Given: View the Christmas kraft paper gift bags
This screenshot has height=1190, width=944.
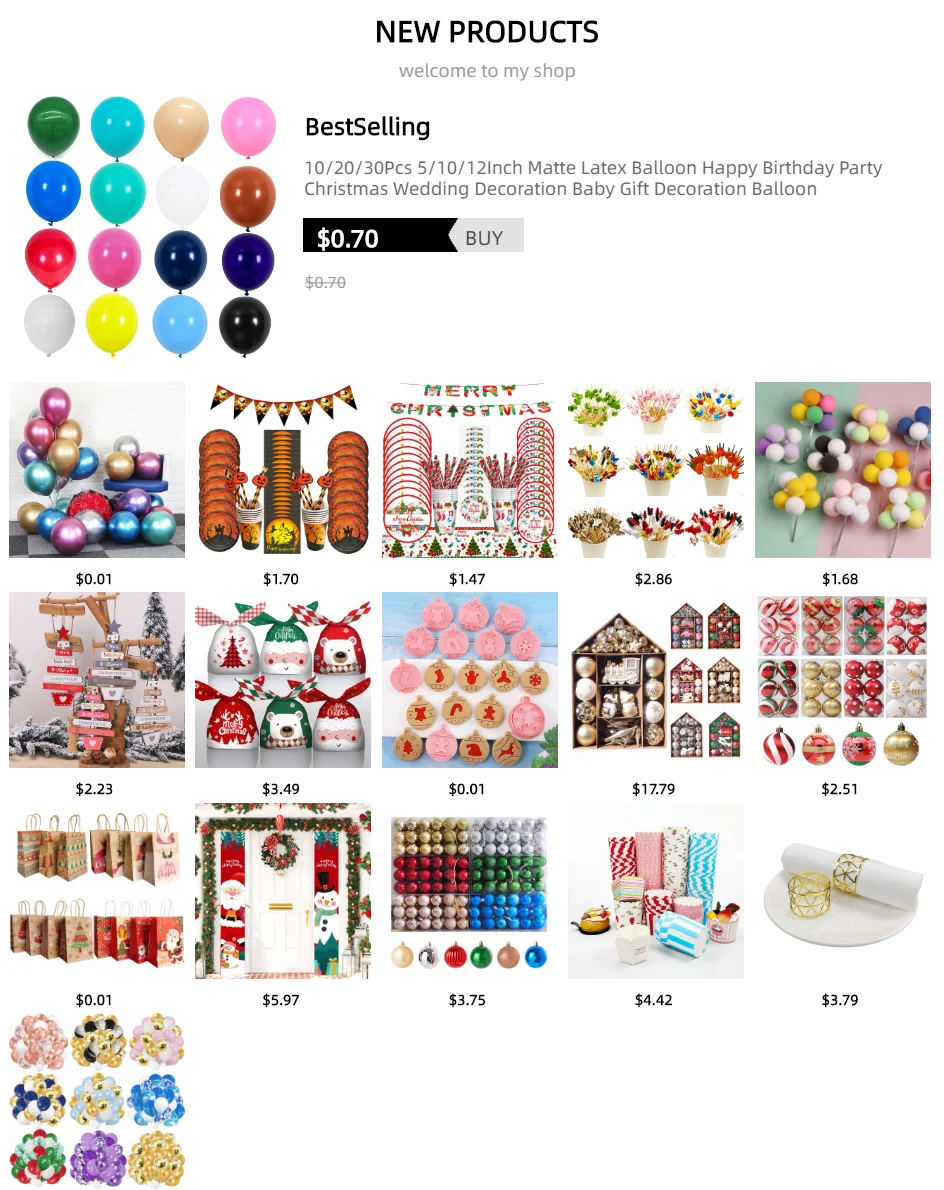Looking at the screenshot, I should (100, 892).
